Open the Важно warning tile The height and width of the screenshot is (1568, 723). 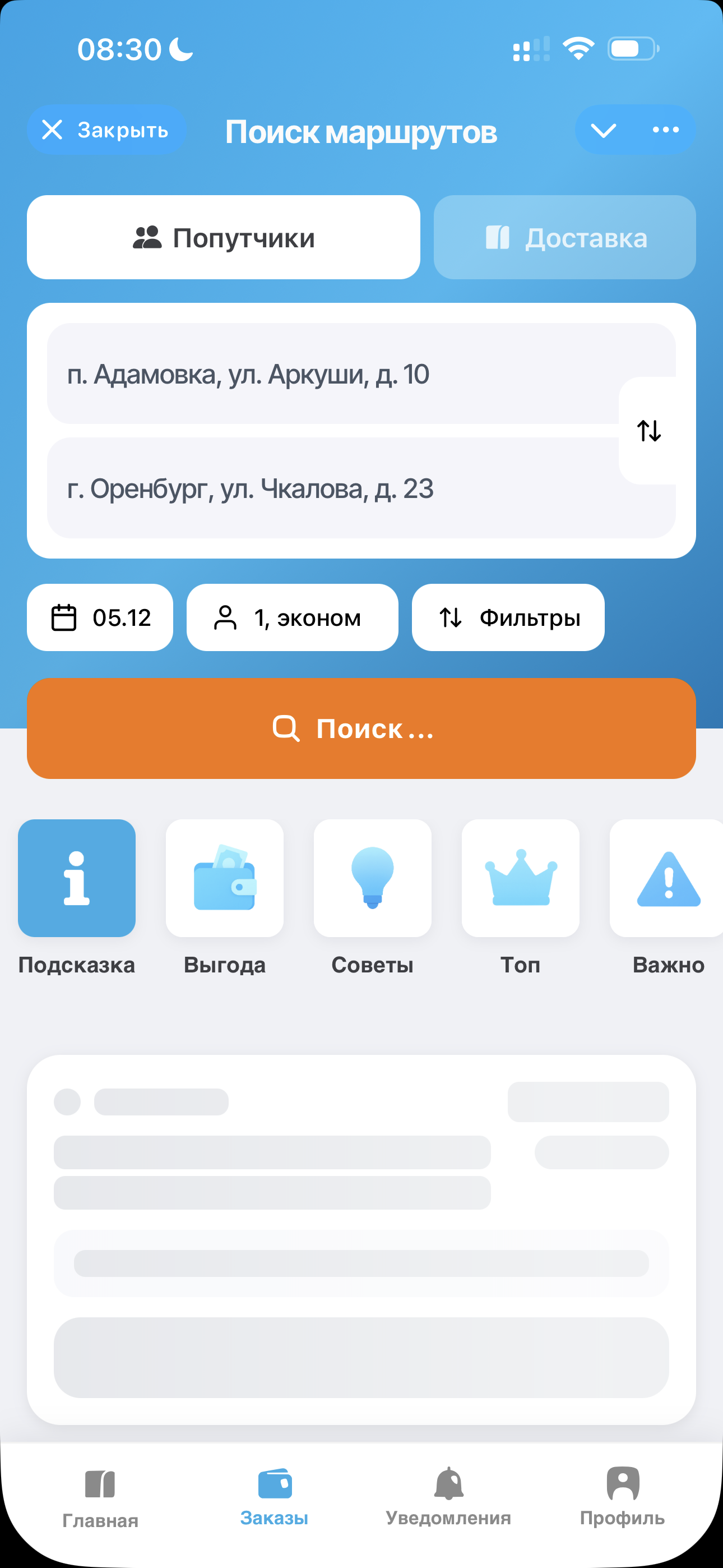[x=668, y=878]
